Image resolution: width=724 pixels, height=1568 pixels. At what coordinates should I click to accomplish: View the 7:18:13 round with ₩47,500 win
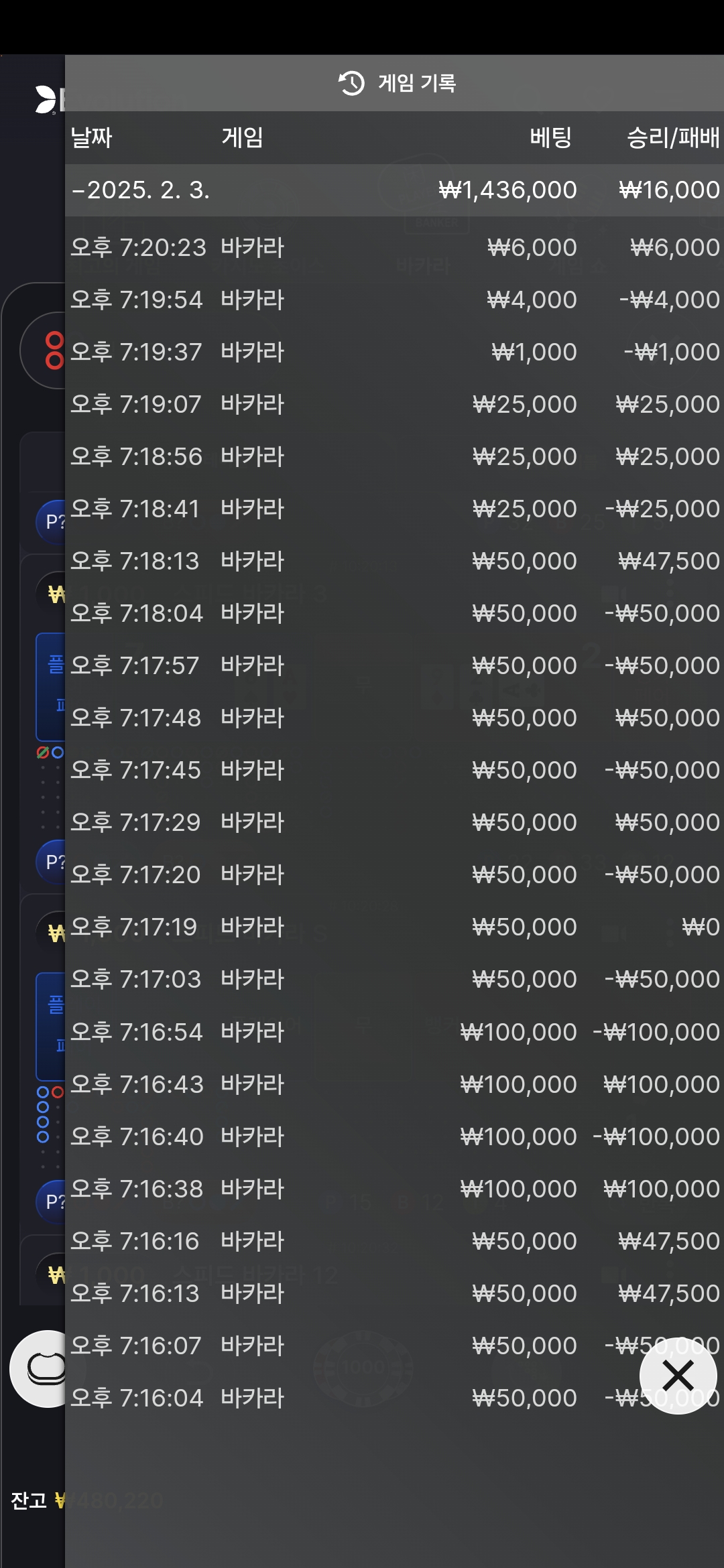coord(394,561)
